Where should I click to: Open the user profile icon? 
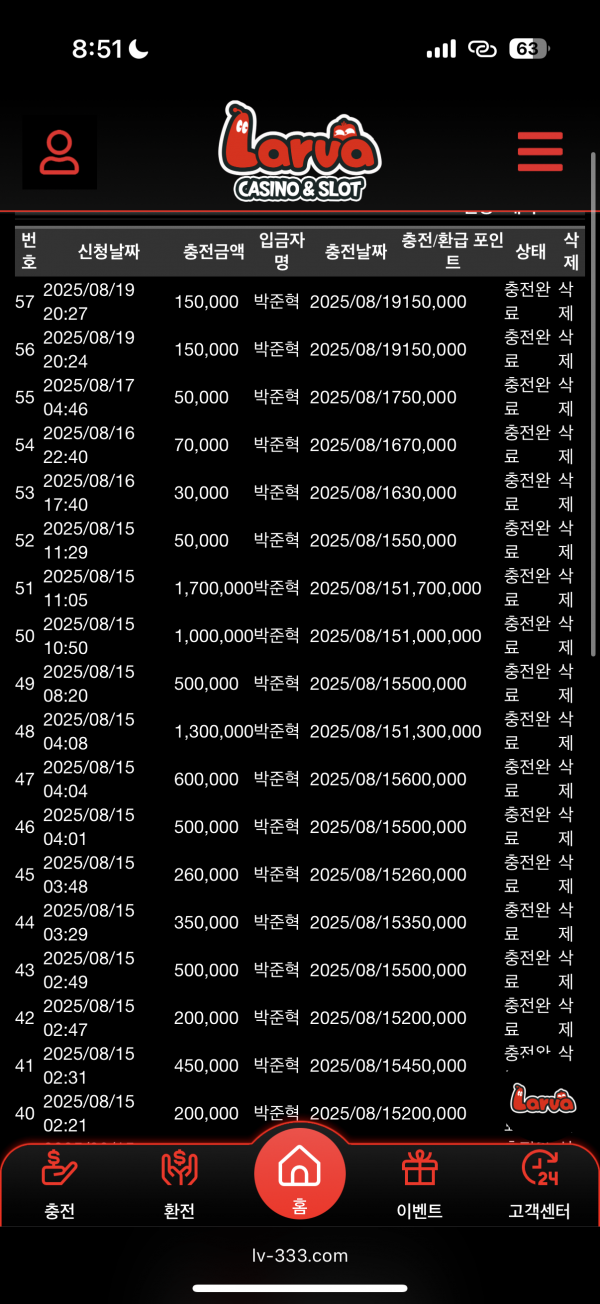pyautogui.click(x=60, y=153)
